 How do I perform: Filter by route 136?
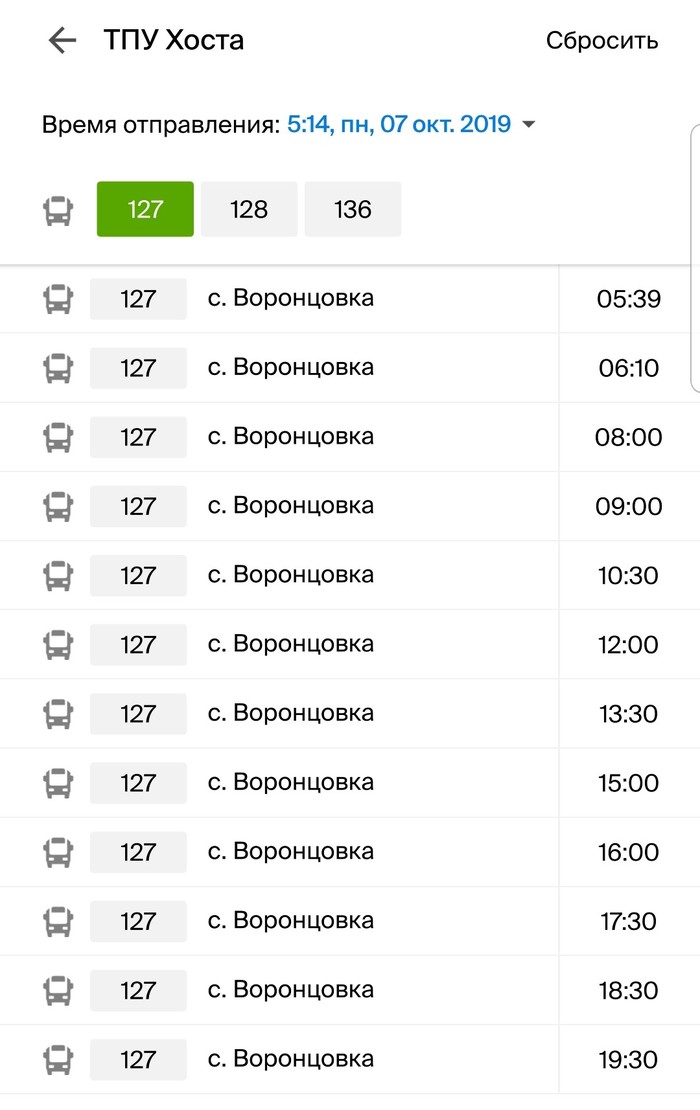click(353, 209)
